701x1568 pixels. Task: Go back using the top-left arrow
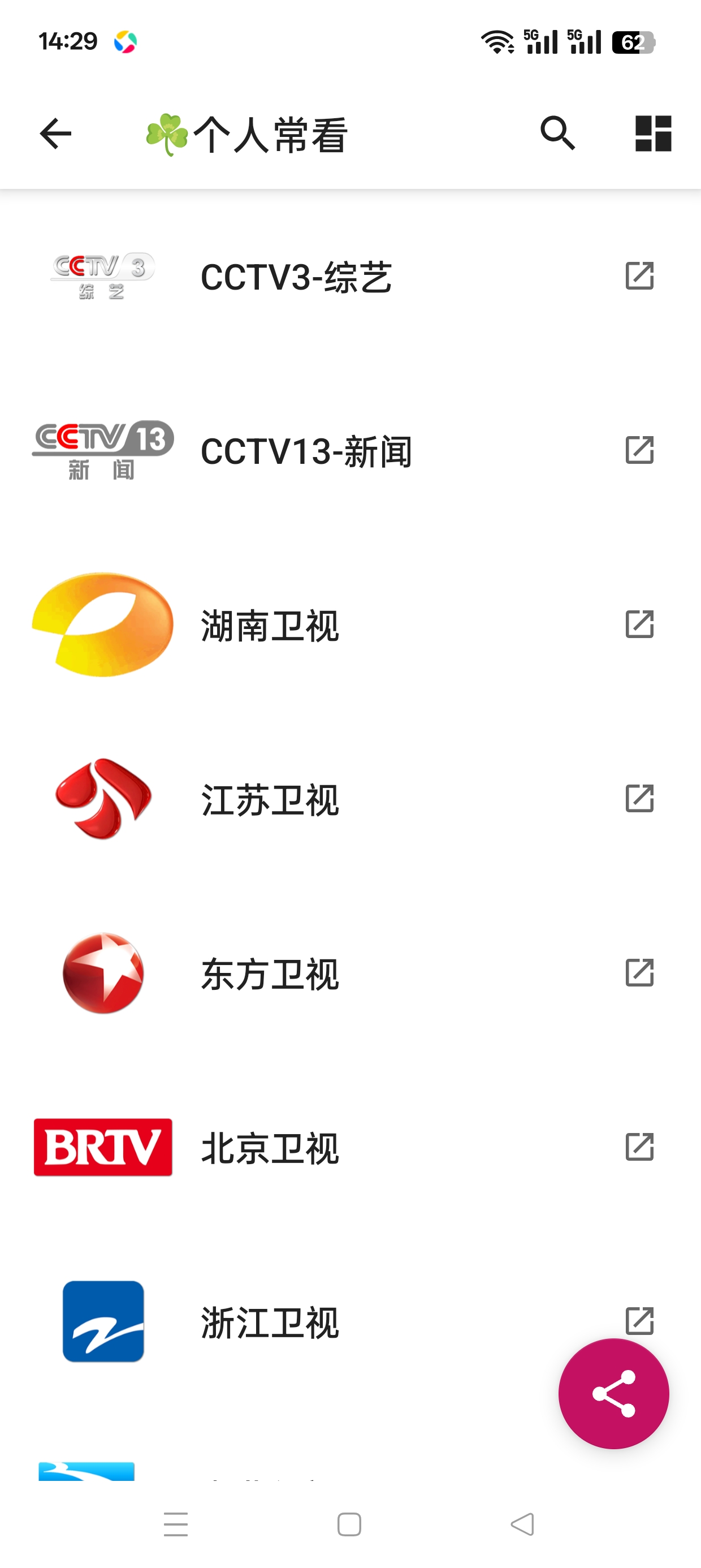[55, 133]
